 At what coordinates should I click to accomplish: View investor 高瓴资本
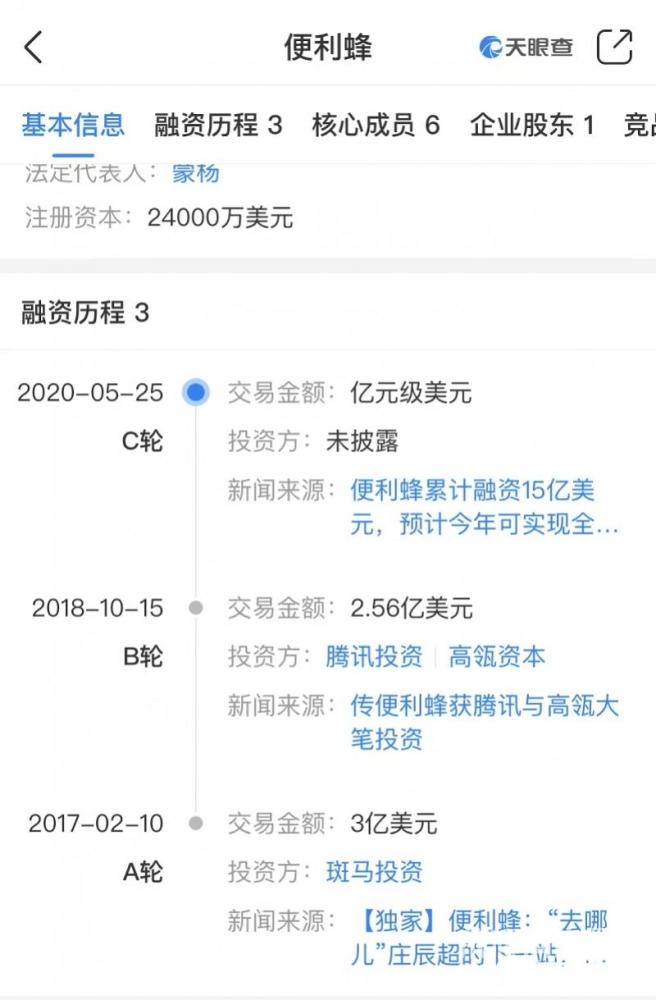497,657
